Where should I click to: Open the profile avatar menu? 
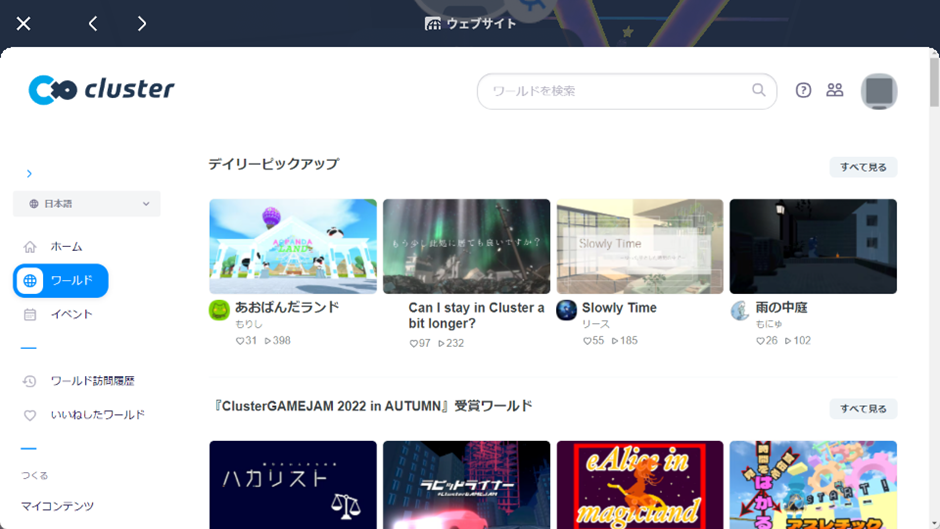click(x=879, y=91)
